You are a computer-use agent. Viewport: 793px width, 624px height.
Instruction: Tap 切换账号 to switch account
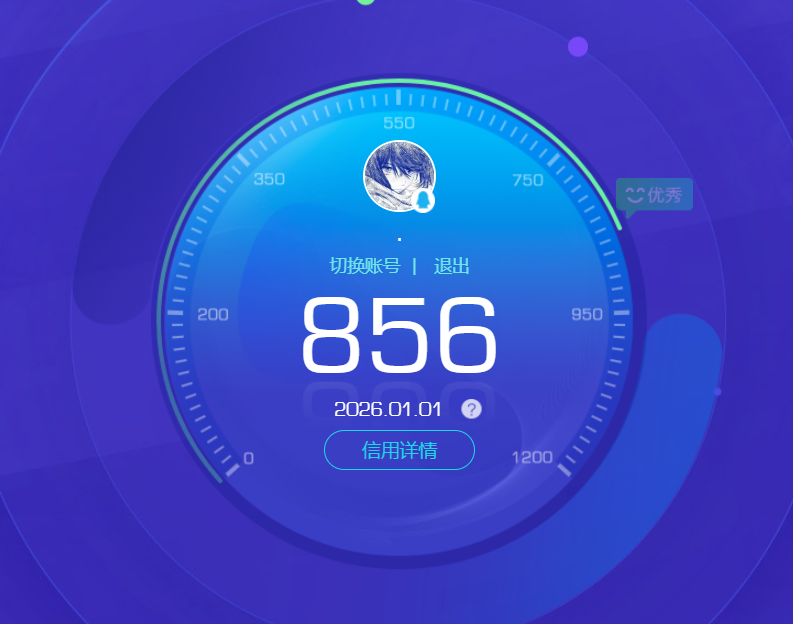pyautogui.click(x=365, y=266)
